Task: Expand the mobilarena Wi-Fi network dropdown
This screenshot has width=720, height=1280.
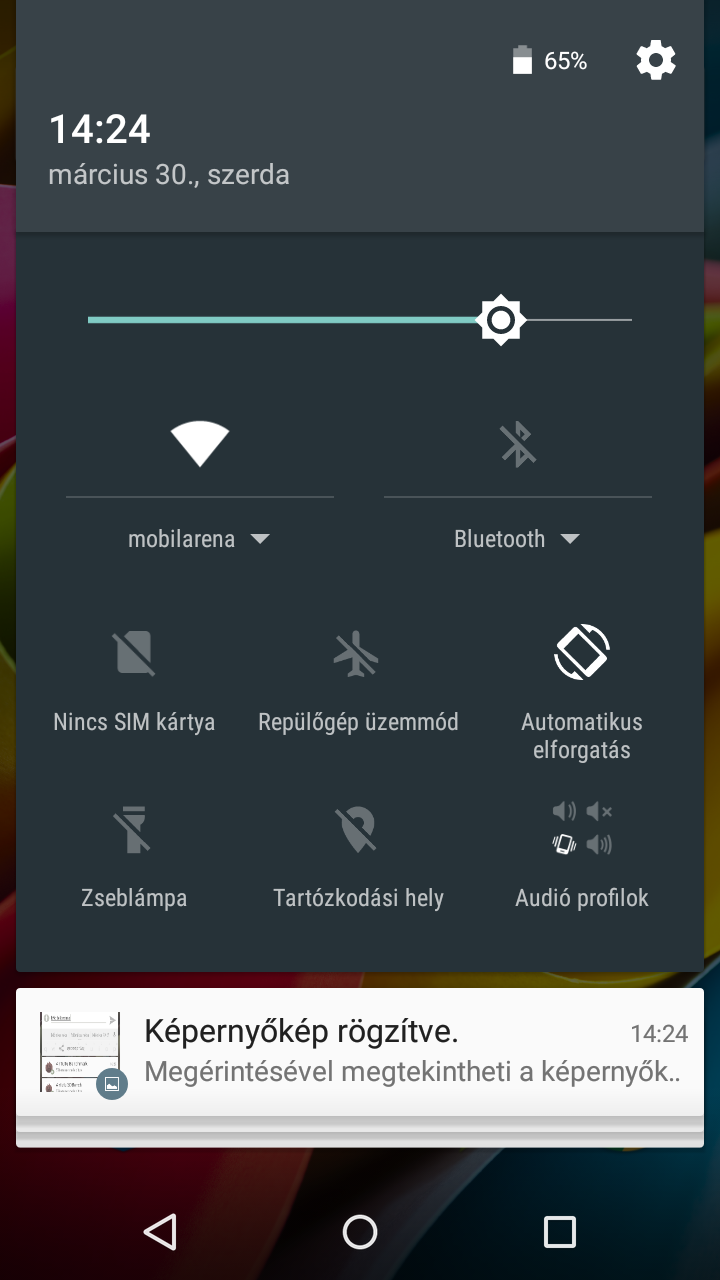Action: click(x=200, y=539)
